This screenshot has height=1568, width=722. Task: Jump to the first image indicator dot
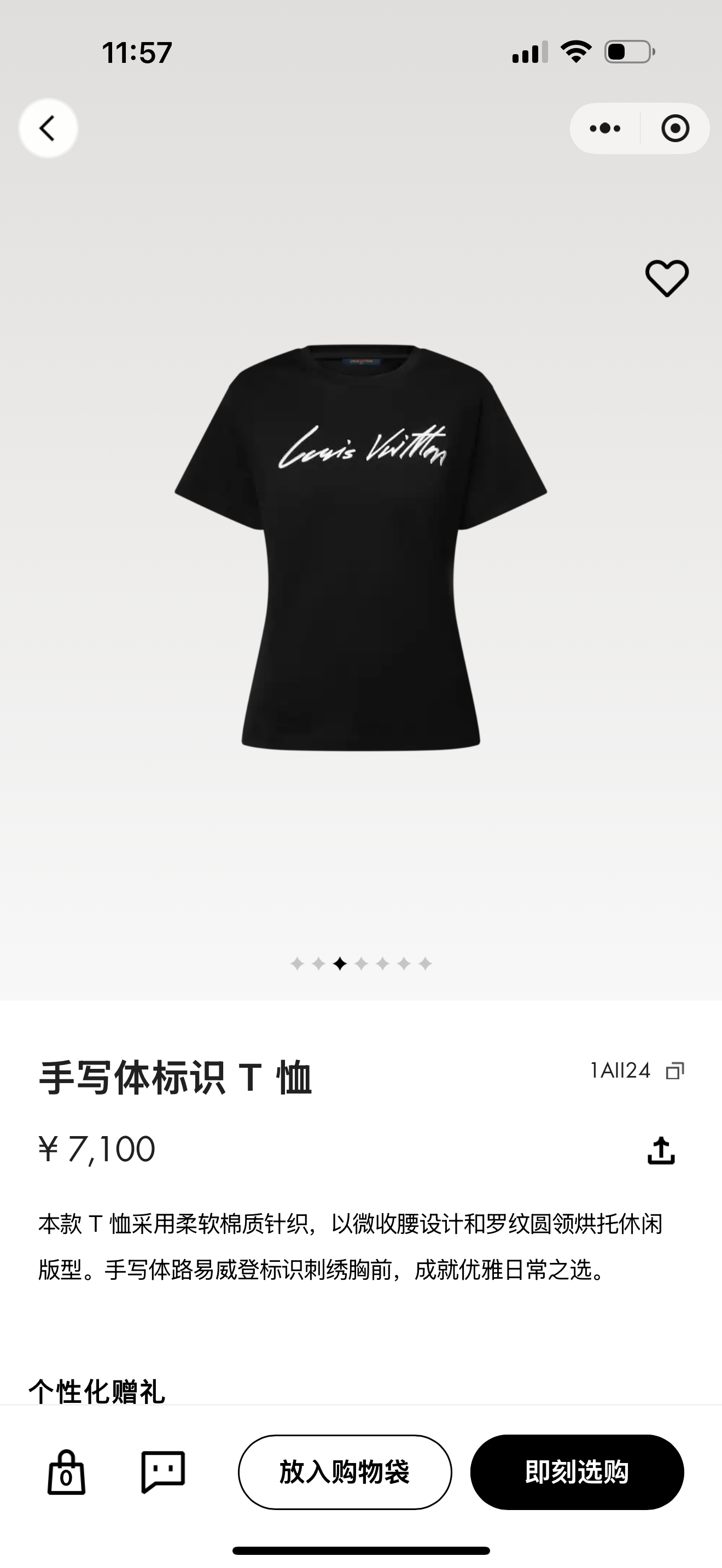tap(297, 963)
